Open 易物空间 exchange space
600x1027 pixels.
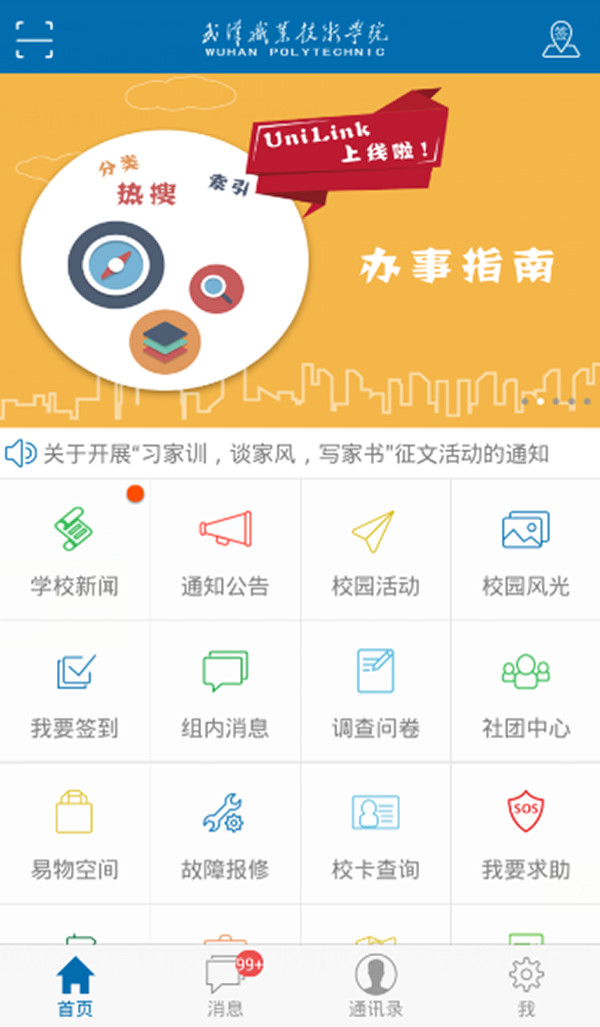pos(74,834)
